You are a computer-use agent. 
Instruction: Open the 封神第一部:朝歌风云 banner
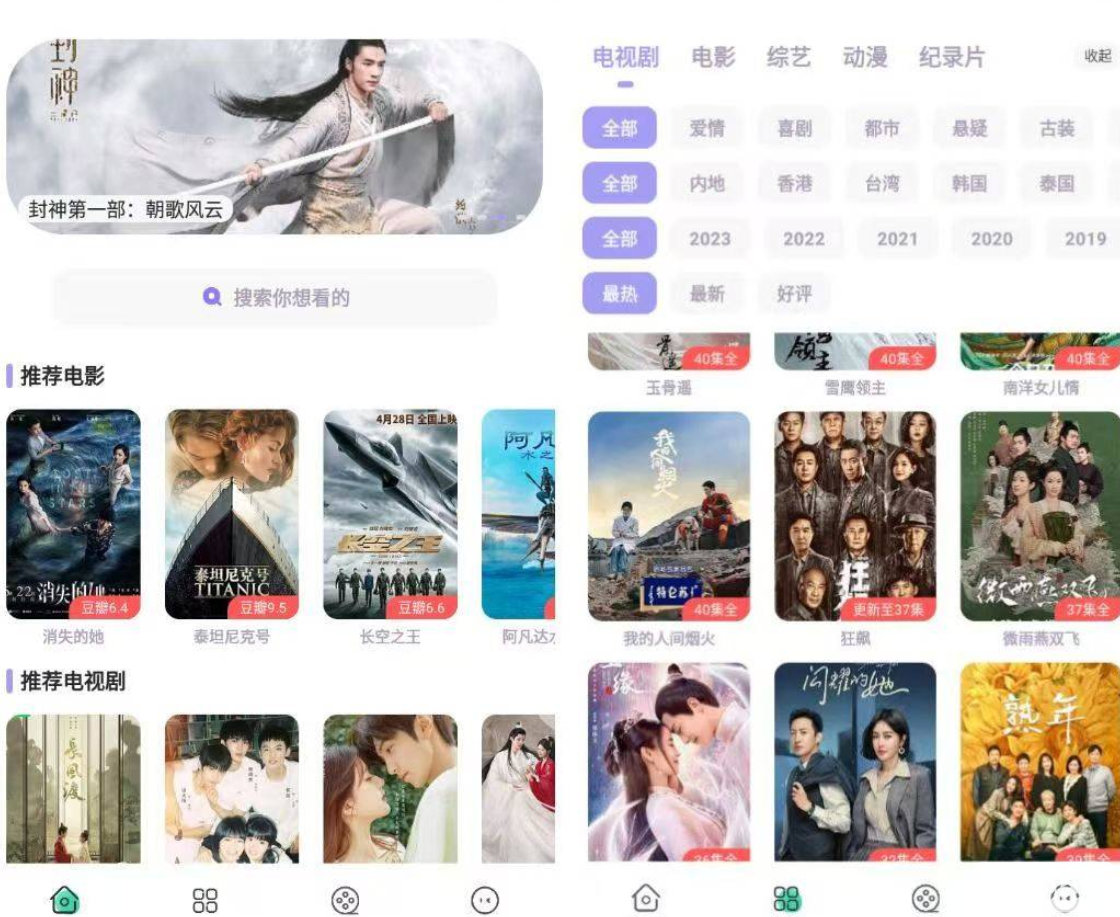[x=274, y=136]
